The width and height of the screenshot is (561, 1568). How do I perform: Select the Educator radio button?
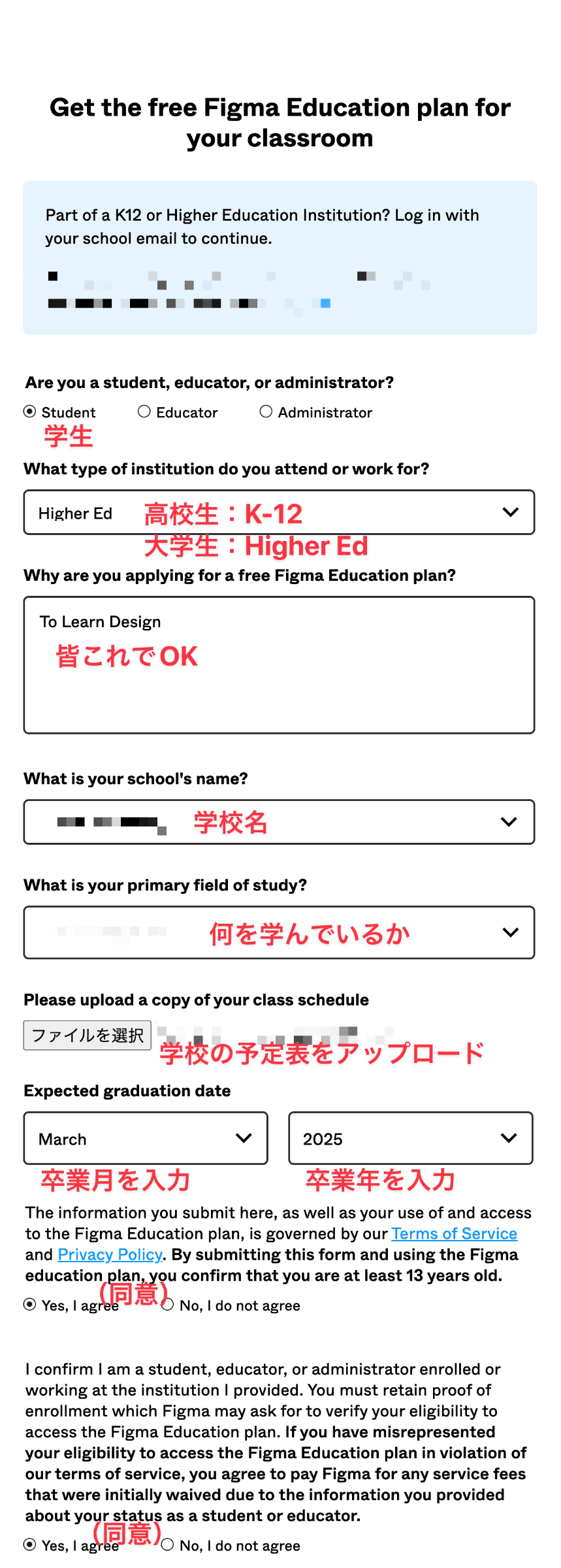point(144,412)
